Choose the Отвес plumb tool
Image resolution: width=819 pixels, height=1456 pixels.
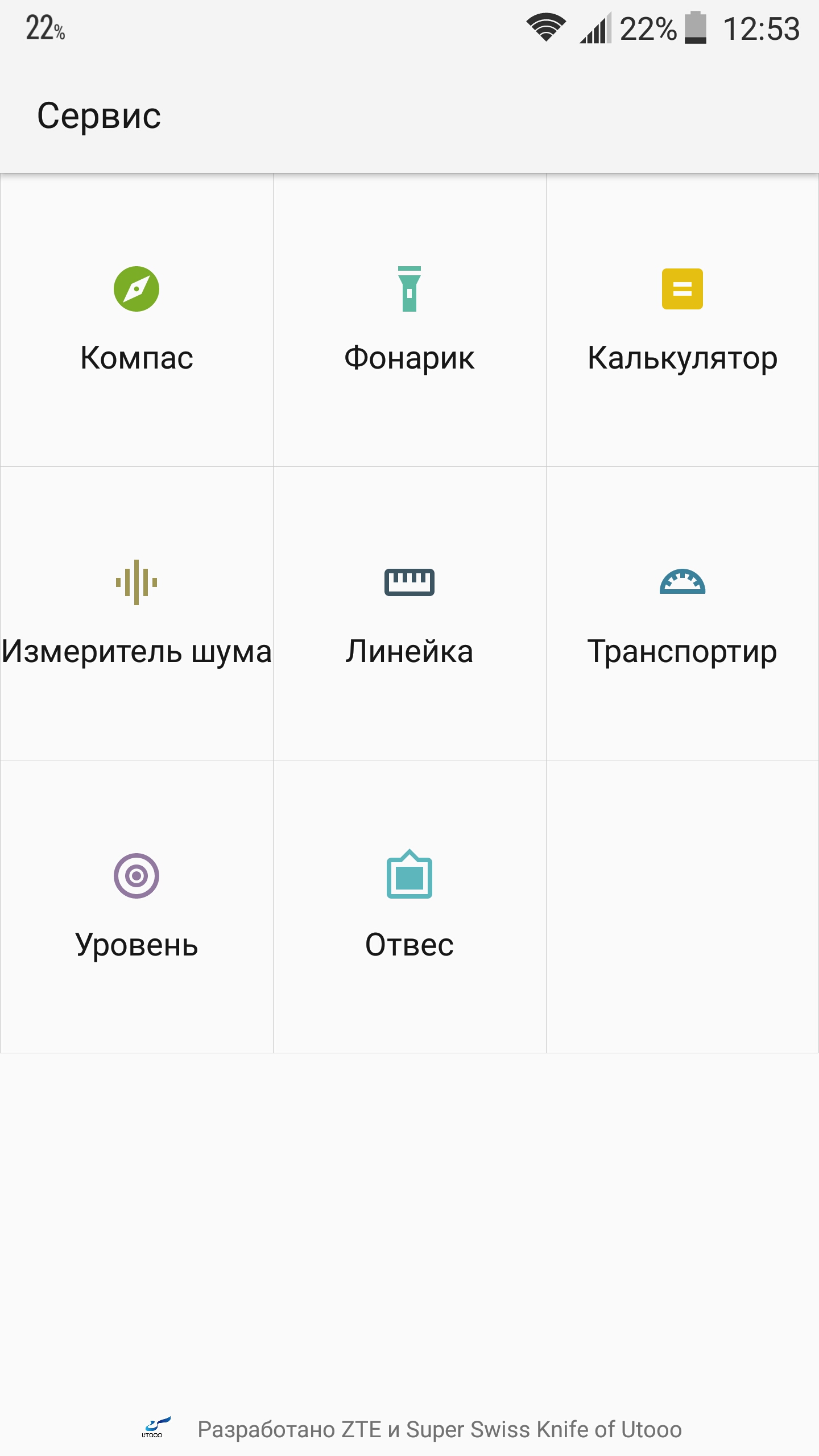pyautogui.click(x=409, y=907)
